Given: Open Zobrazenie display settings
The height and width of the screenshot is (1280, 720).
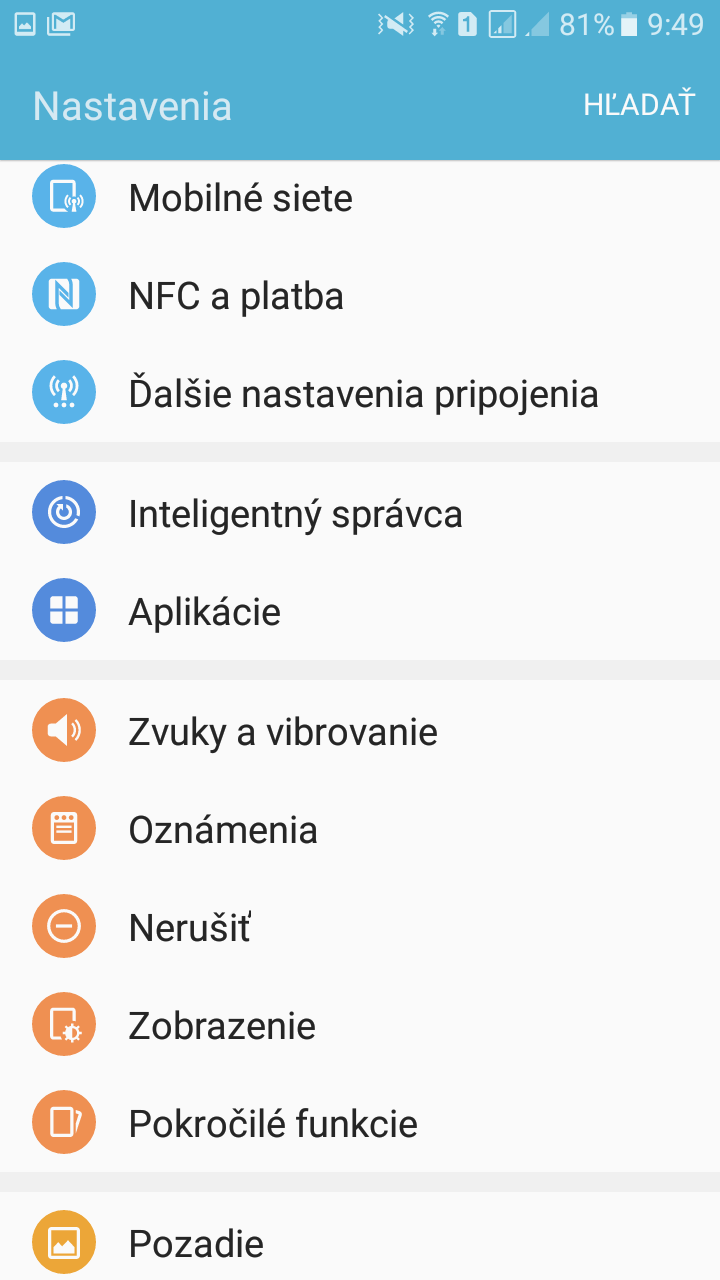Looking at the screenshot, I should click(x=360, y=1026).
